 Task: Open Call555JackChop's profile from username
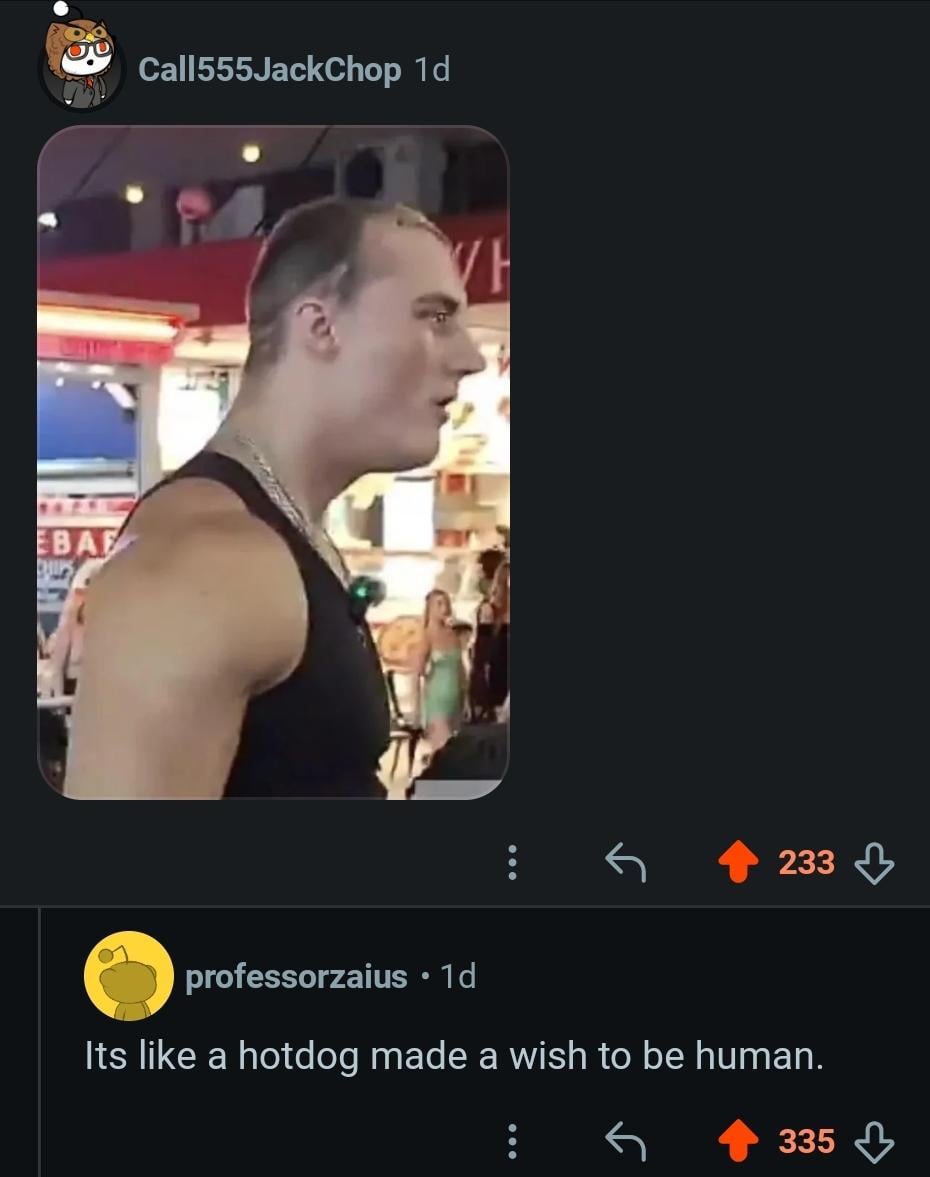269,69
